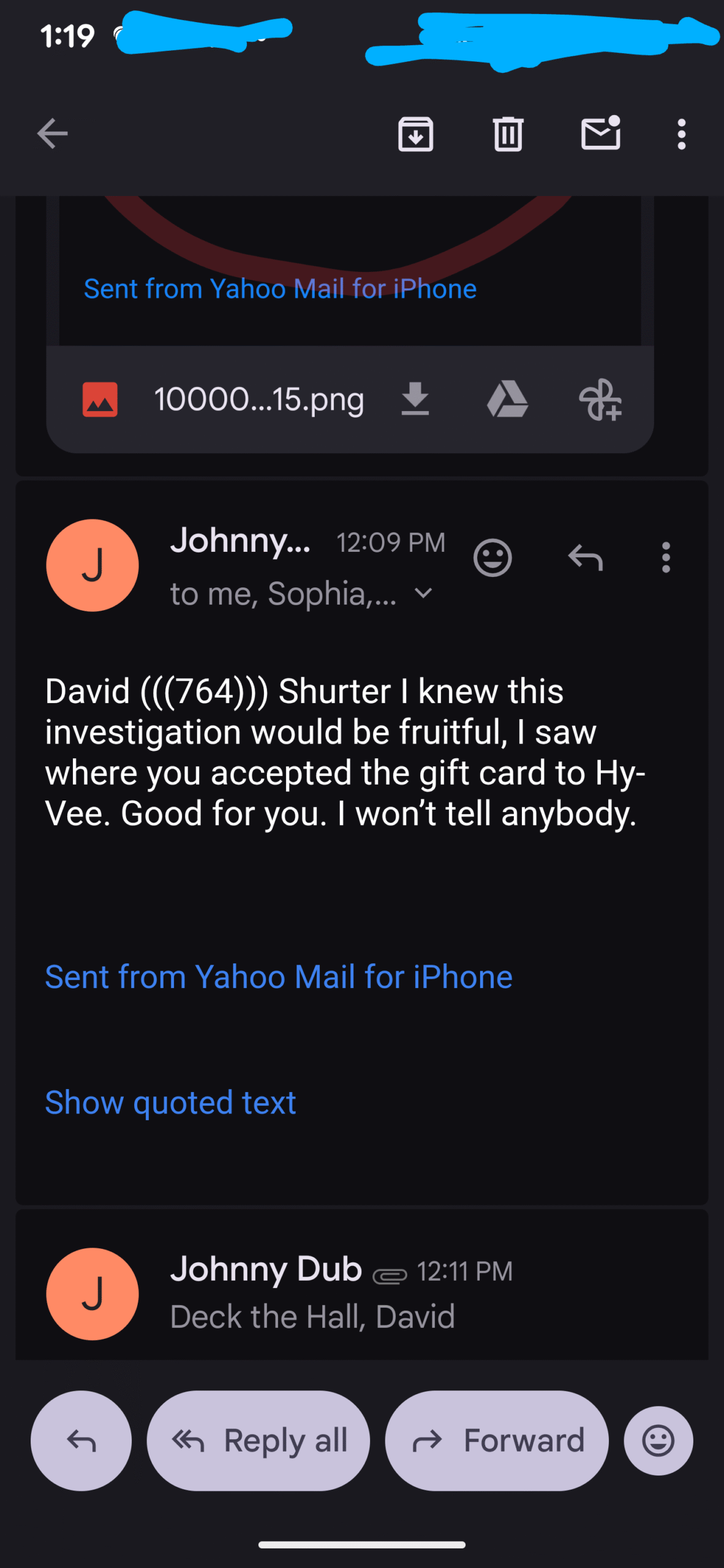
Task: Reply to Johnny's 12:09 PM message
Action: [x=586, y=557]
